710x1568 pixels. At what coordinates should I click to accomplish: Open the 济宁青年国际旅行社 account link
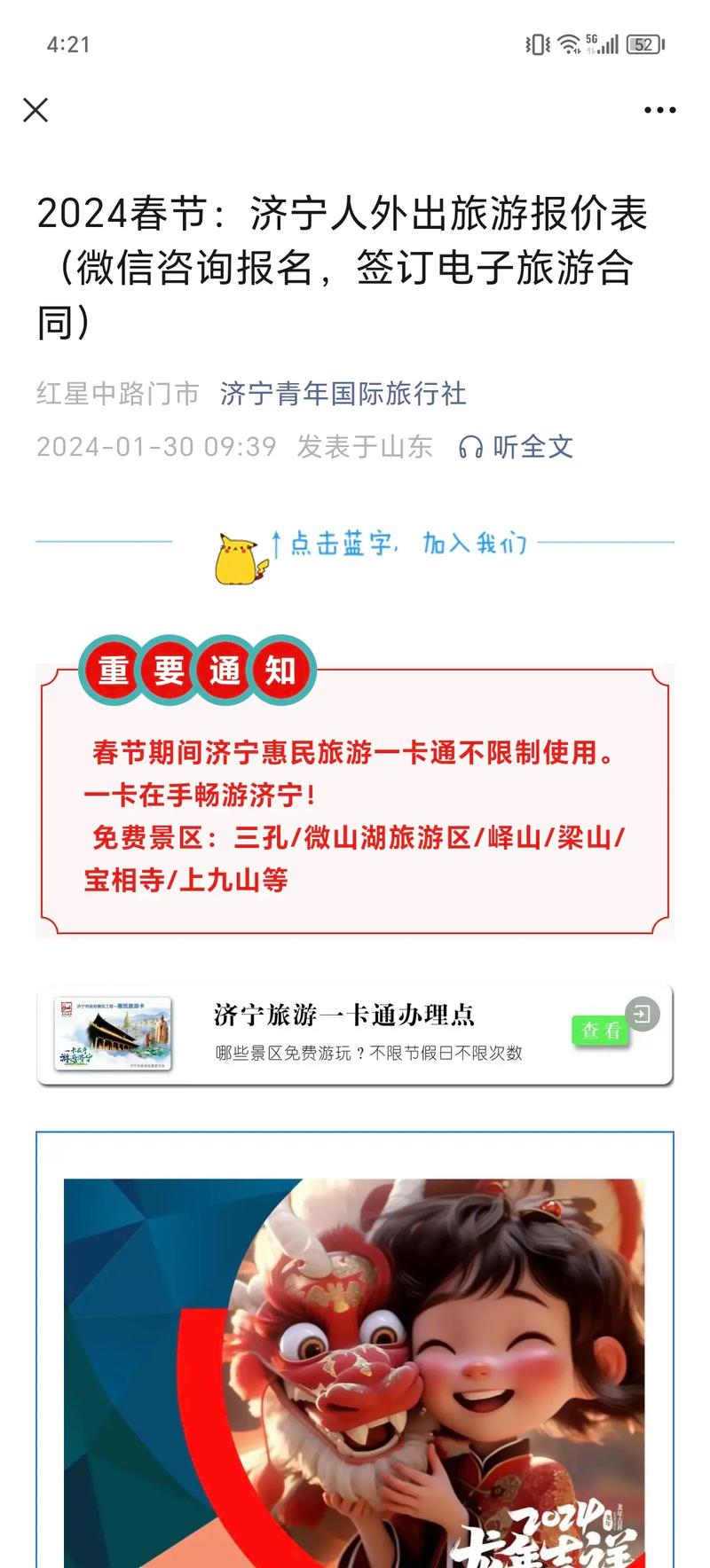tap(343, 393)
